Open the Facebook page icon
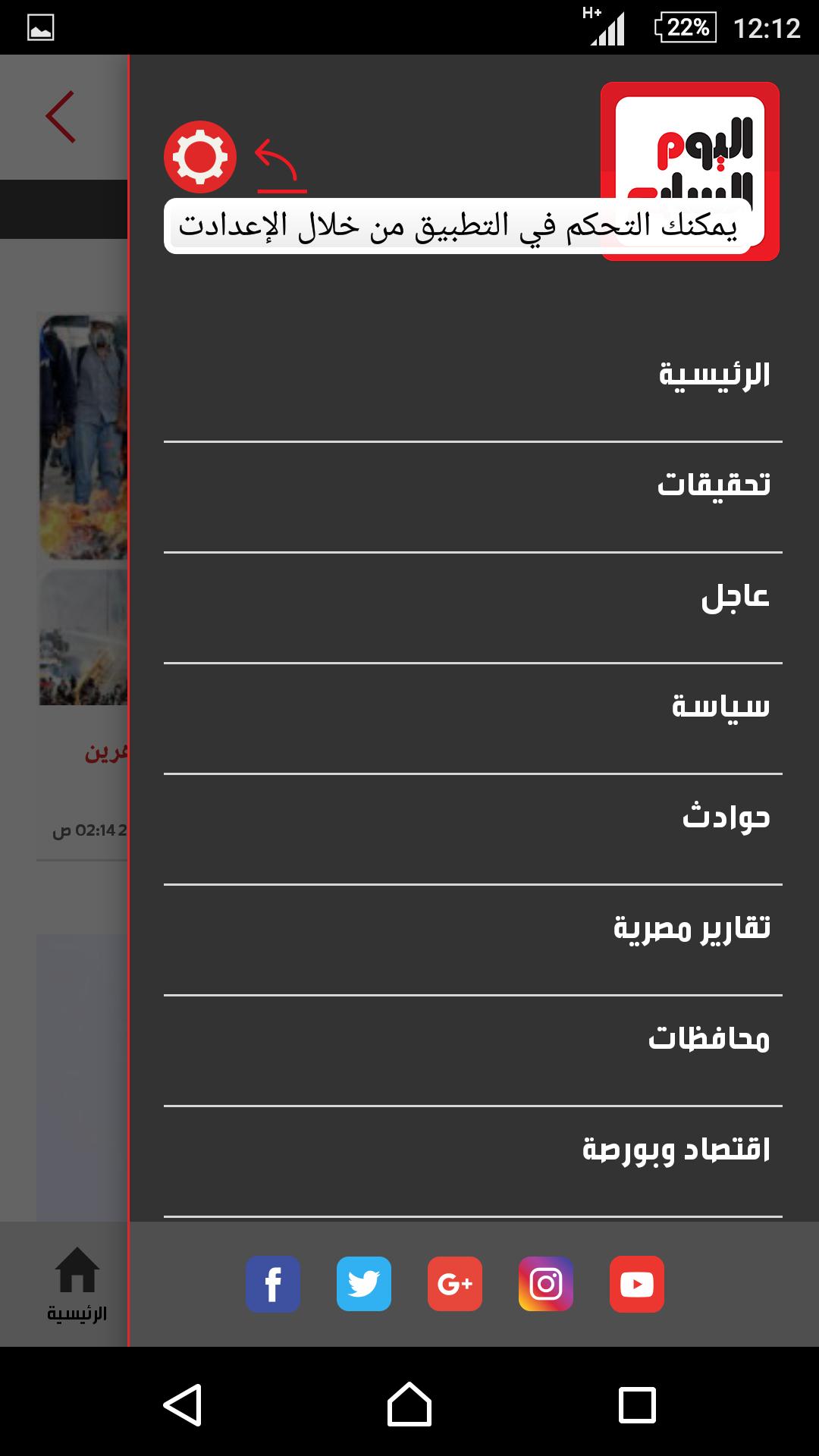 pos(273,1284)
